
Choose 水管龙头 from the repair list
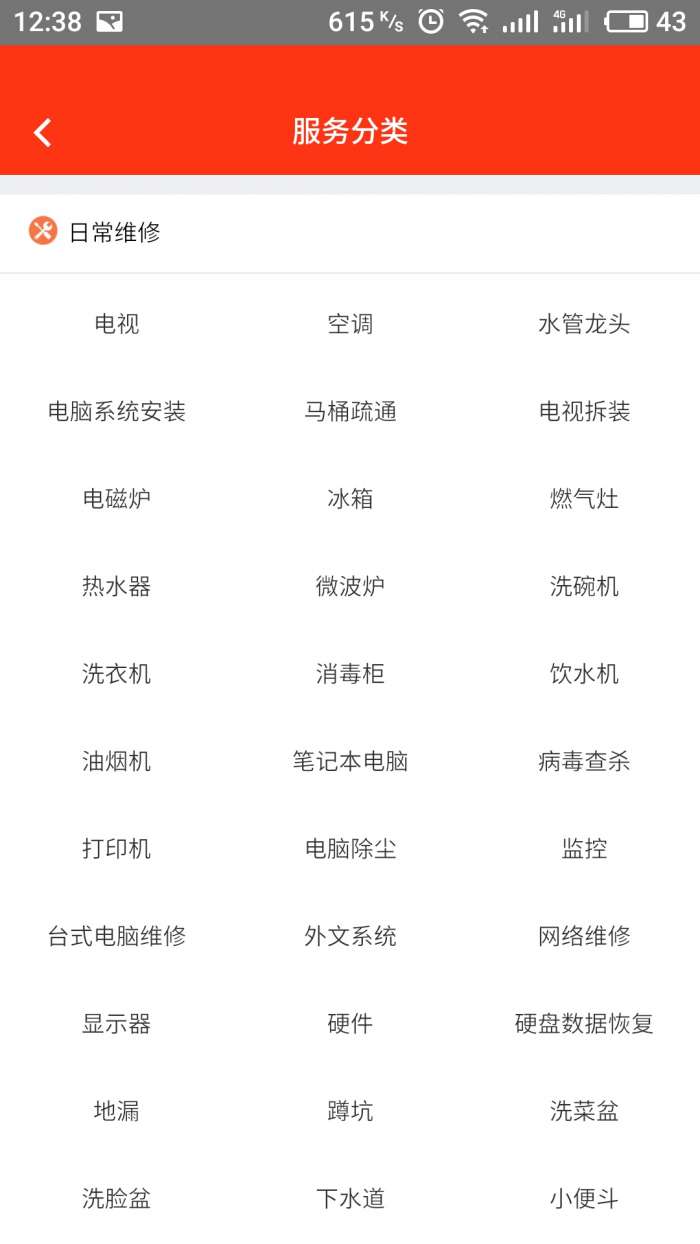coord(584,324)
